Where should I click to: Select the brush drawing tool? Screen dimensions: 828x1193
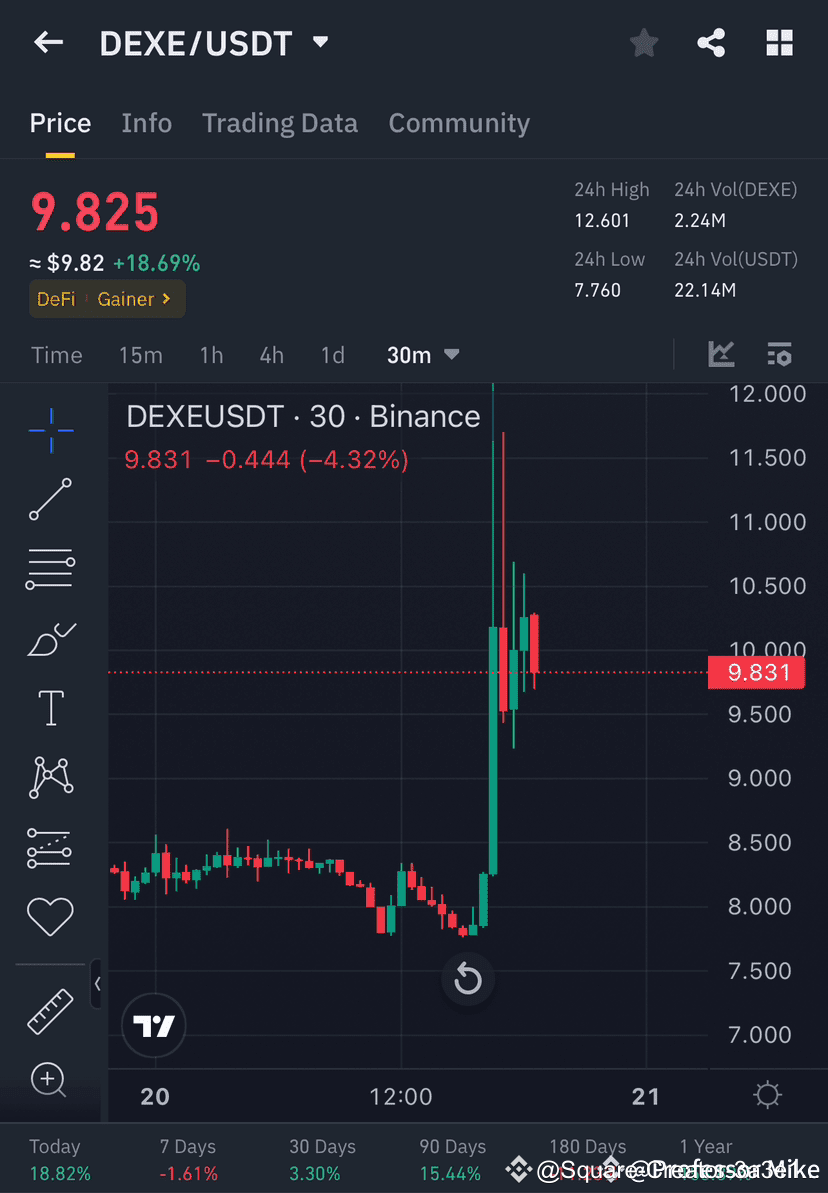pyautogui.click(x=50, y=638)
